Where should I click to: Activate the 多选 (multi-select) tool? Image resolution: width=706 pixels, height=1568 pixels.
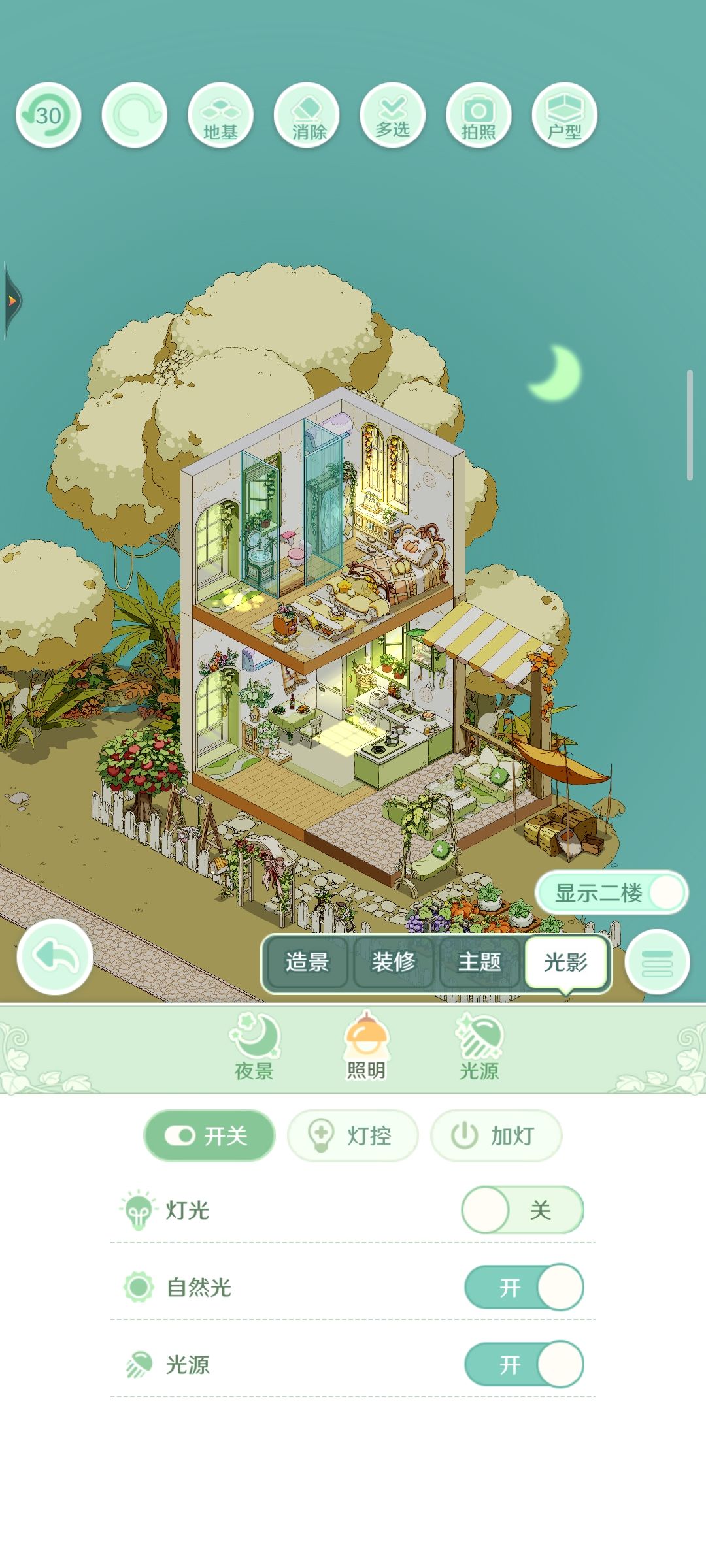point(392,114)
